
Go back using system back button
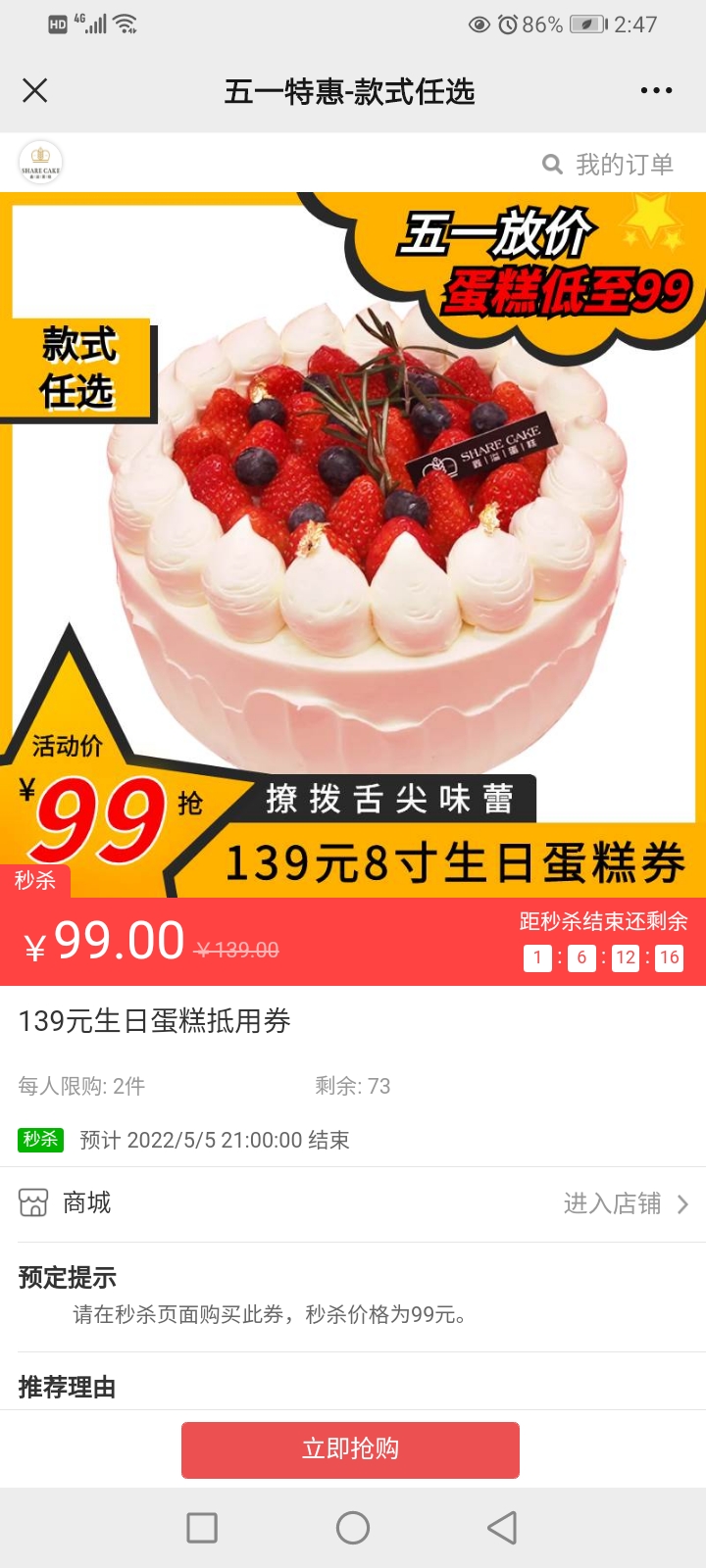(x=502, y=1527)
